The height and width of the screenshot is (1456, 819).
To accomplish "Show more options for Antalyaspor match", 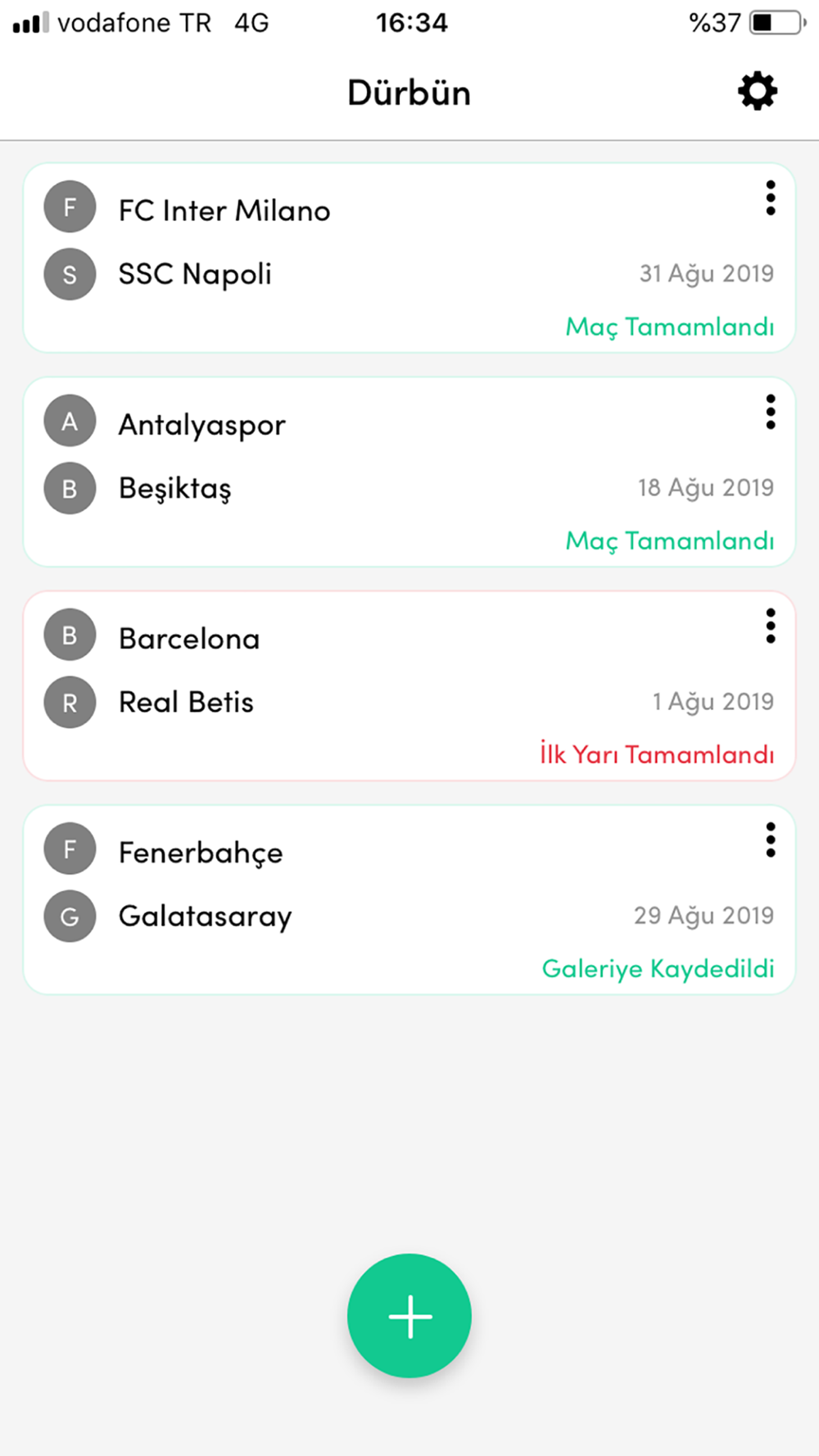I will coord(770,412).
